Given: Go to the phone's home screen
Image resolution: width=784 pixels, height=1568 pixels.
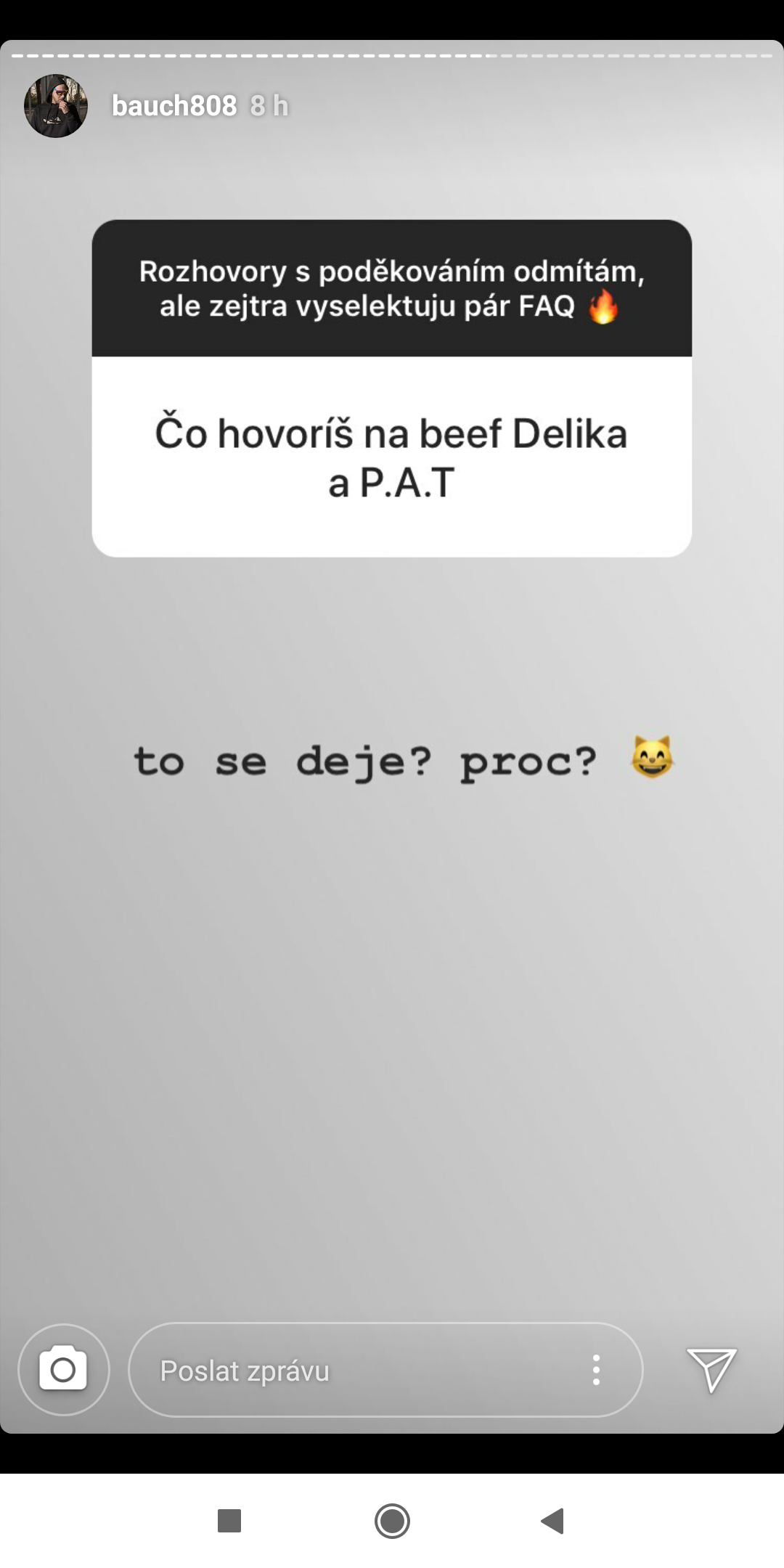Looking at the screenshot, I should pos(392,1521).
